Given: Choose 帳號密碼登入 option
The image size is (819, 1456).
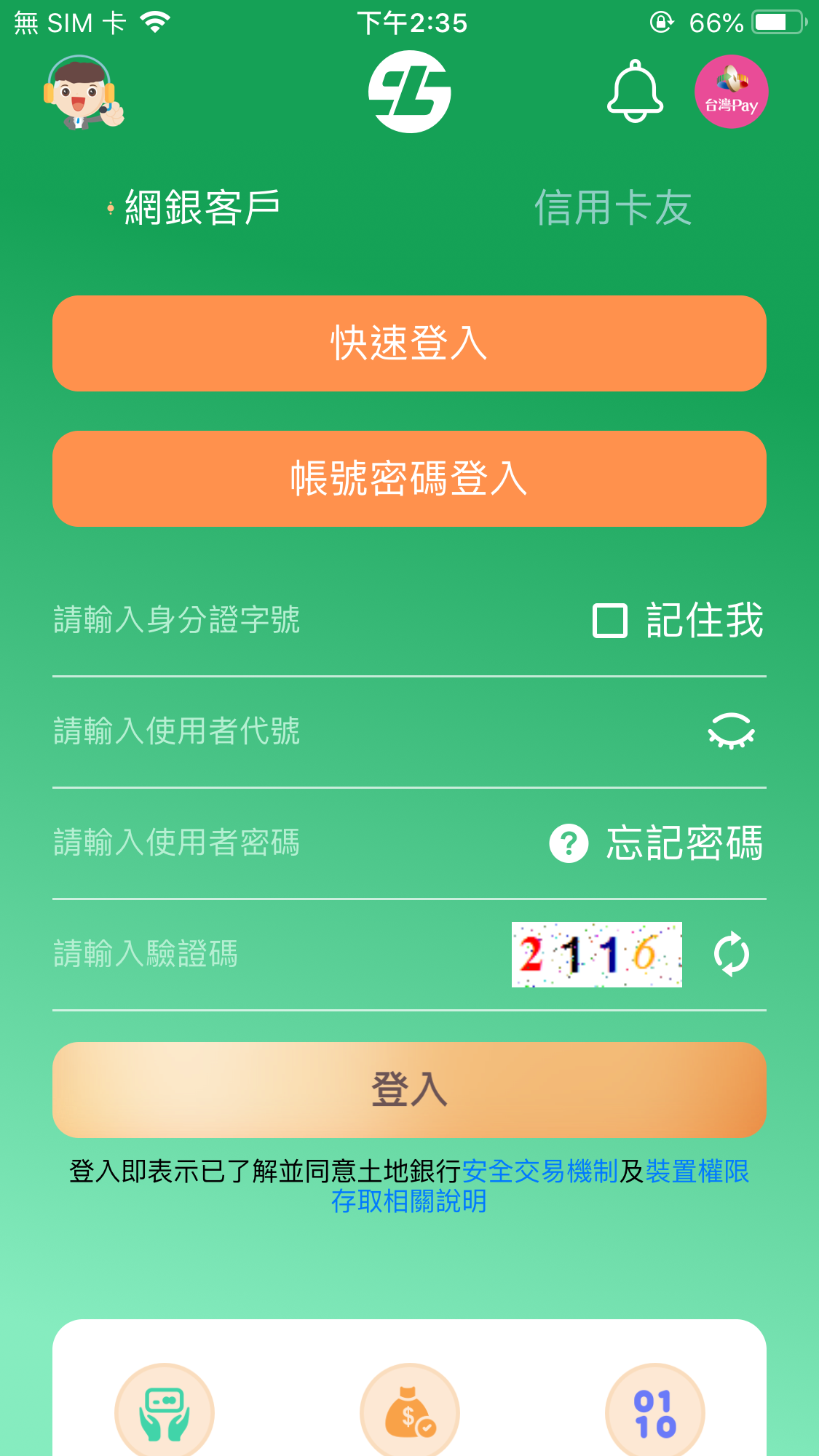Looking at the screenshot, I should (409, 479).
